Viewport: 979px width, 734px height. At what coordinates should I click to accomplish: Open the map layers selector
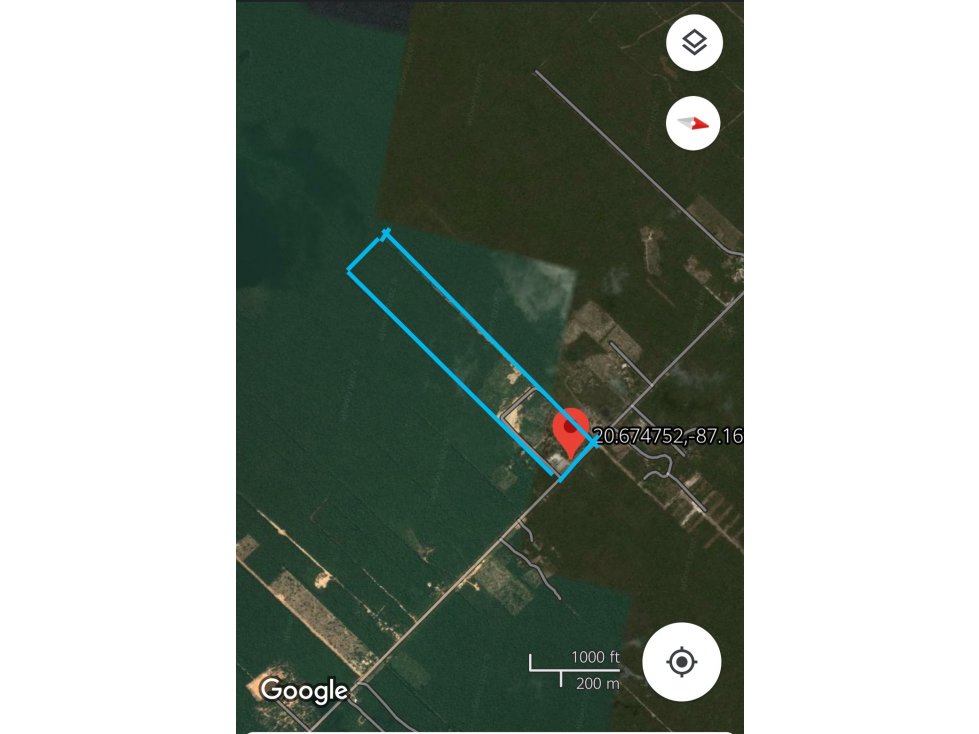(694, 43)
